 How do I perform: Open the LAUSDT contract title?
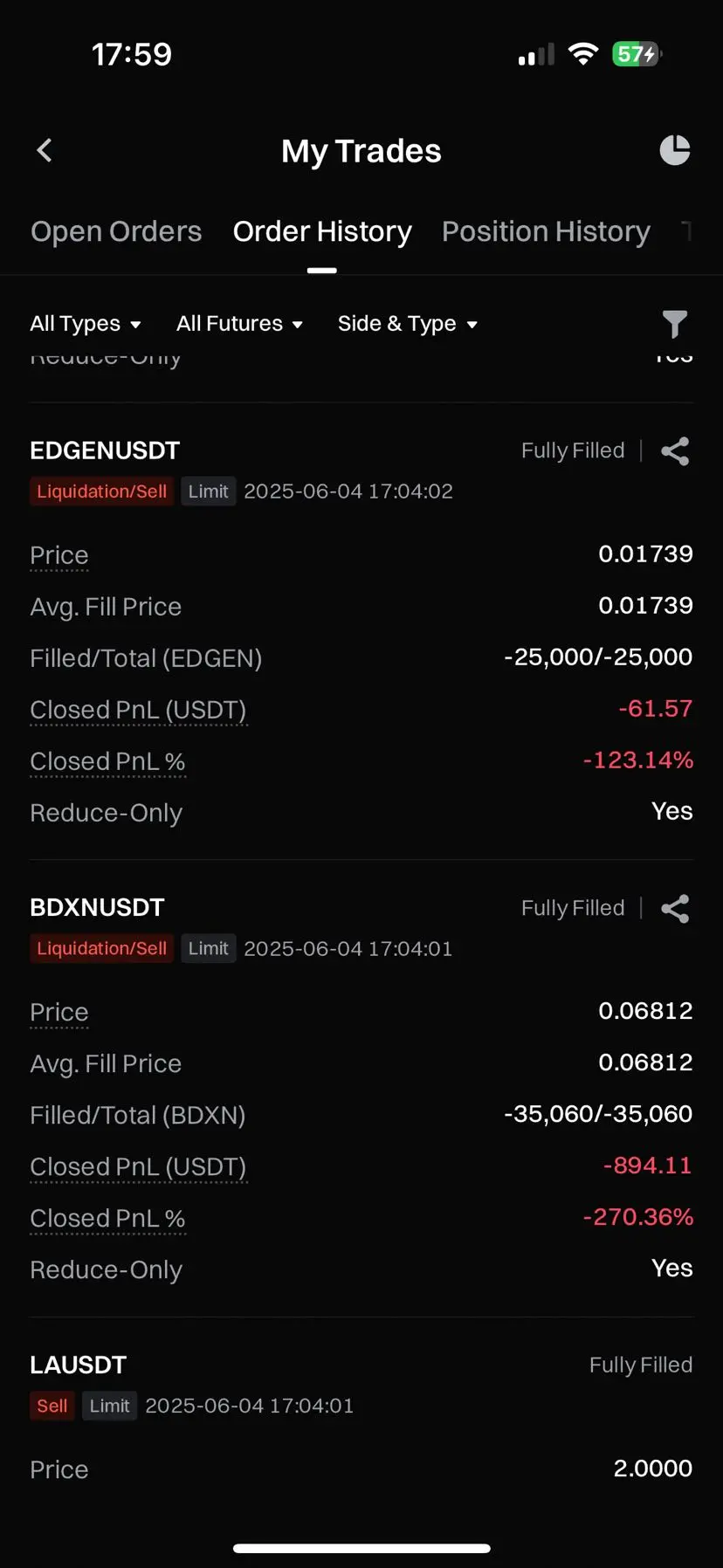[x=79, y=1365]
